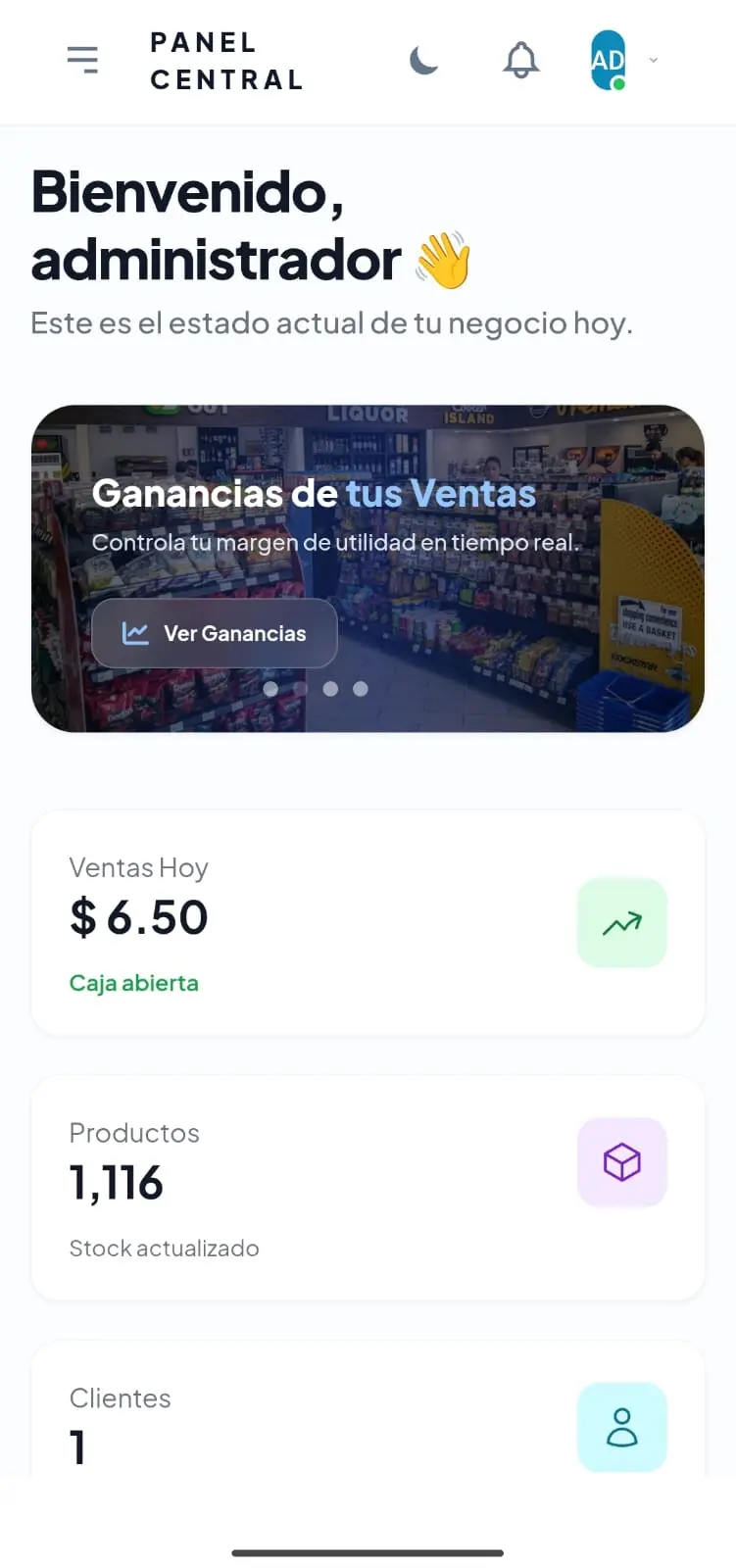Viewport: 736px width, 1568px height.
Task: Open your profile via the AD avatar
Action: point(608,59)
